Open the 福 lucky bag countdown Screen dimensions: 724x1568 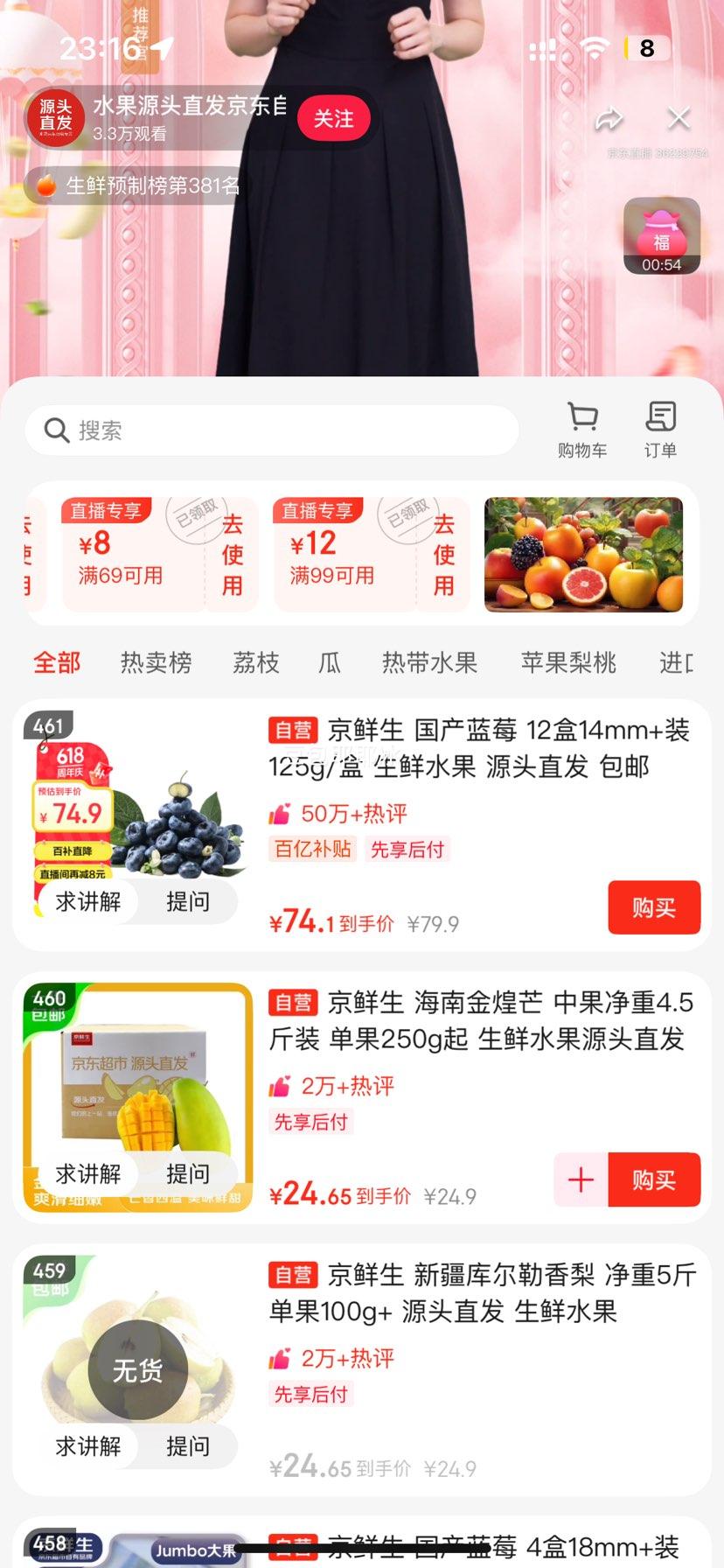point(661,236)
